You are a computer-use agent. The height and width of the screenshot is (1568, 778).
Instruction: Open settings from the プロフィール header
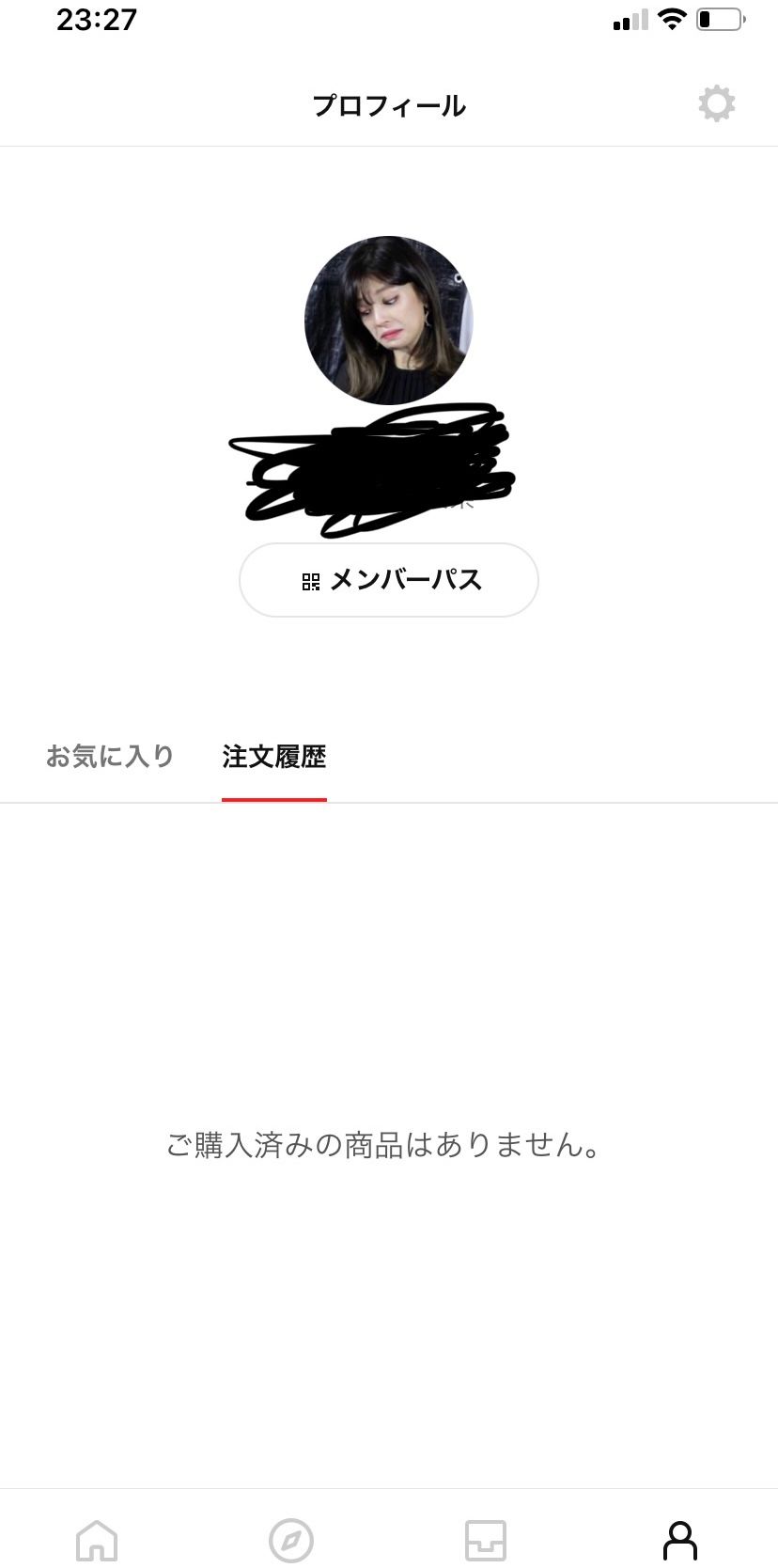(717, 104)
